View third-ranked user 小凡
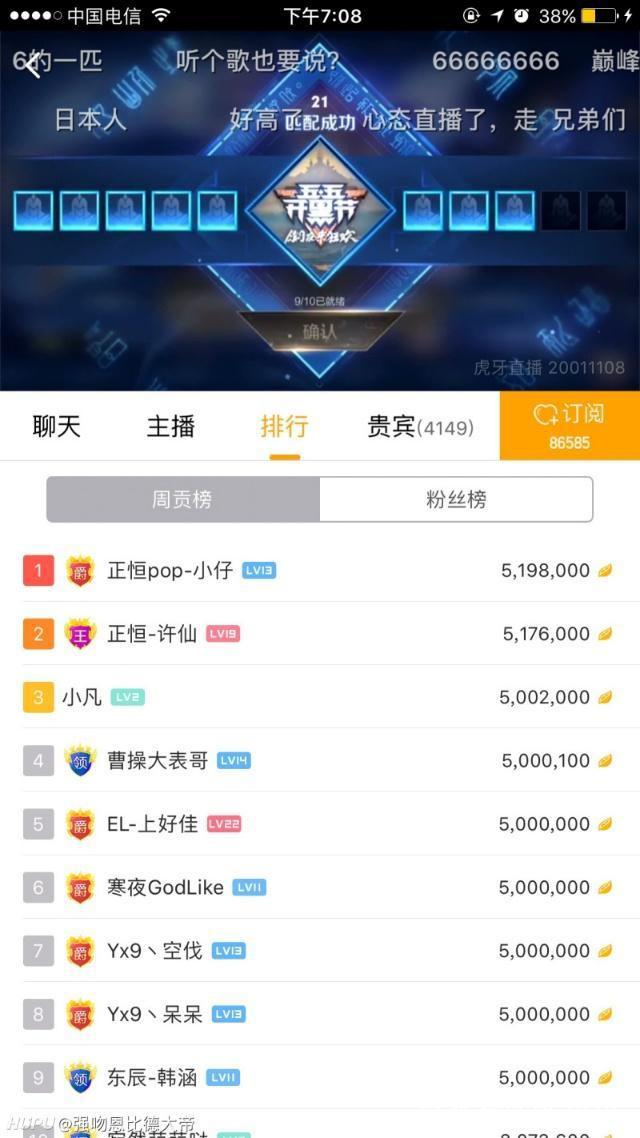Image resolution: width=640 pixels, height=1138 pixels. 320,697
